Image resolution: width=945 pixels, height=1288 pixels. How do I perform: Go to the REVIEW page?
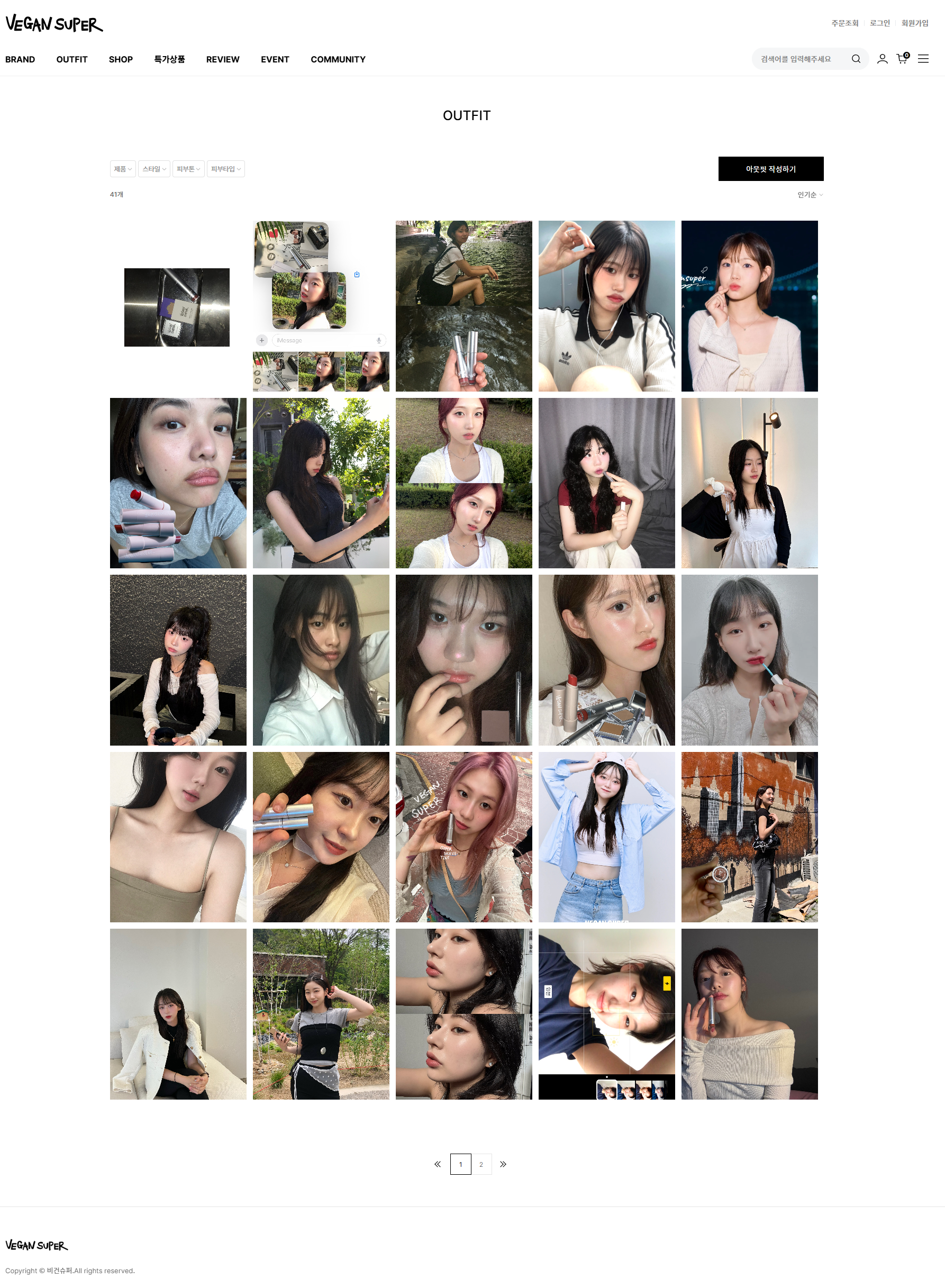pyautogui.click(x=223, y=59)
